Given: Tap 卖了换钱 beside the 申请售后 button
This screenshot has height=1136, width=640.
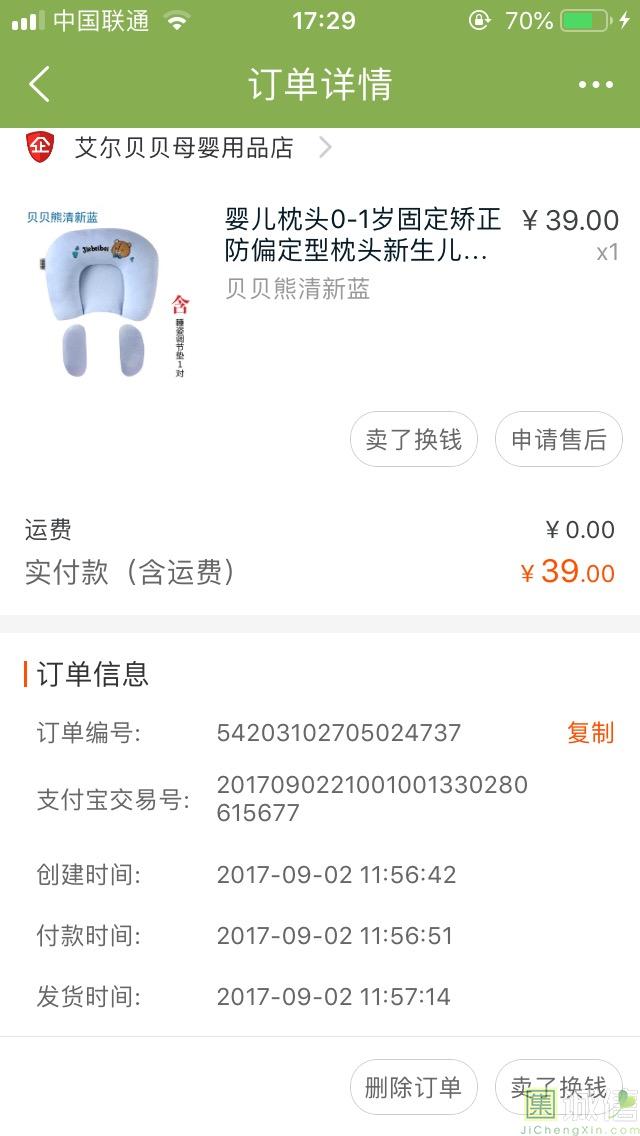Looking at the screenshot, I should [x=414, y=440].
